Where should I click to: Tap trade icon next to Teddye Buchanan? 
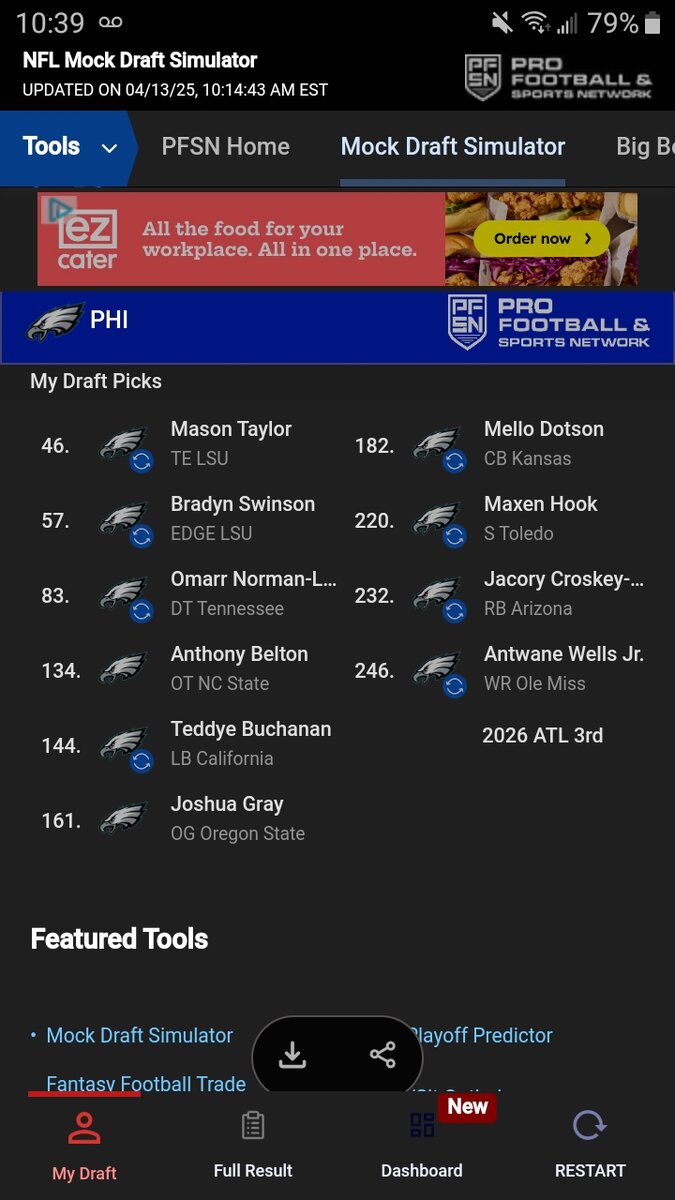click(x=141, y=762)
